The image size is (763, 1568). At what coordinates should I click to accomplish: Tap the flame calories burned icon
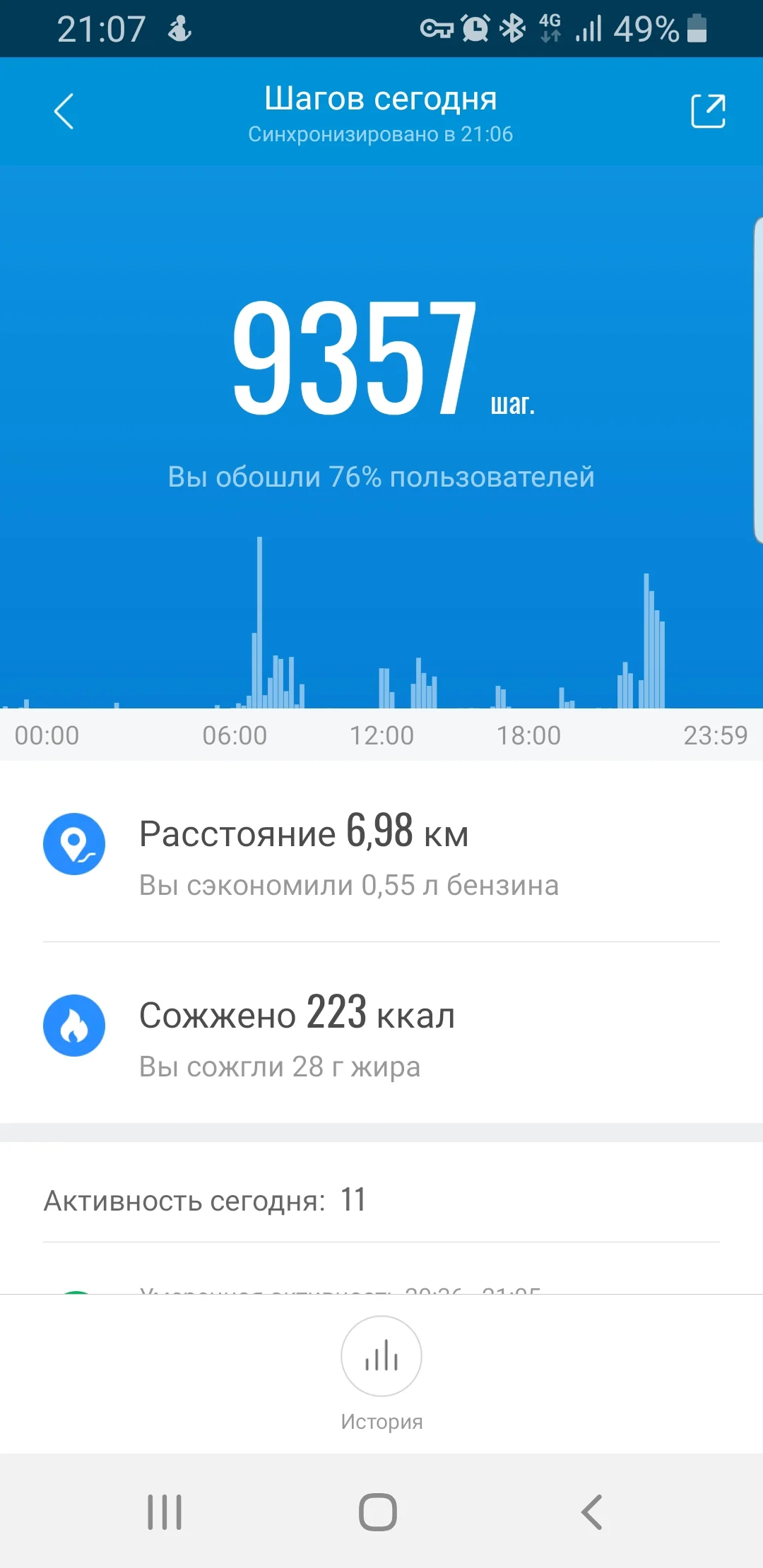coord(74,1026)
